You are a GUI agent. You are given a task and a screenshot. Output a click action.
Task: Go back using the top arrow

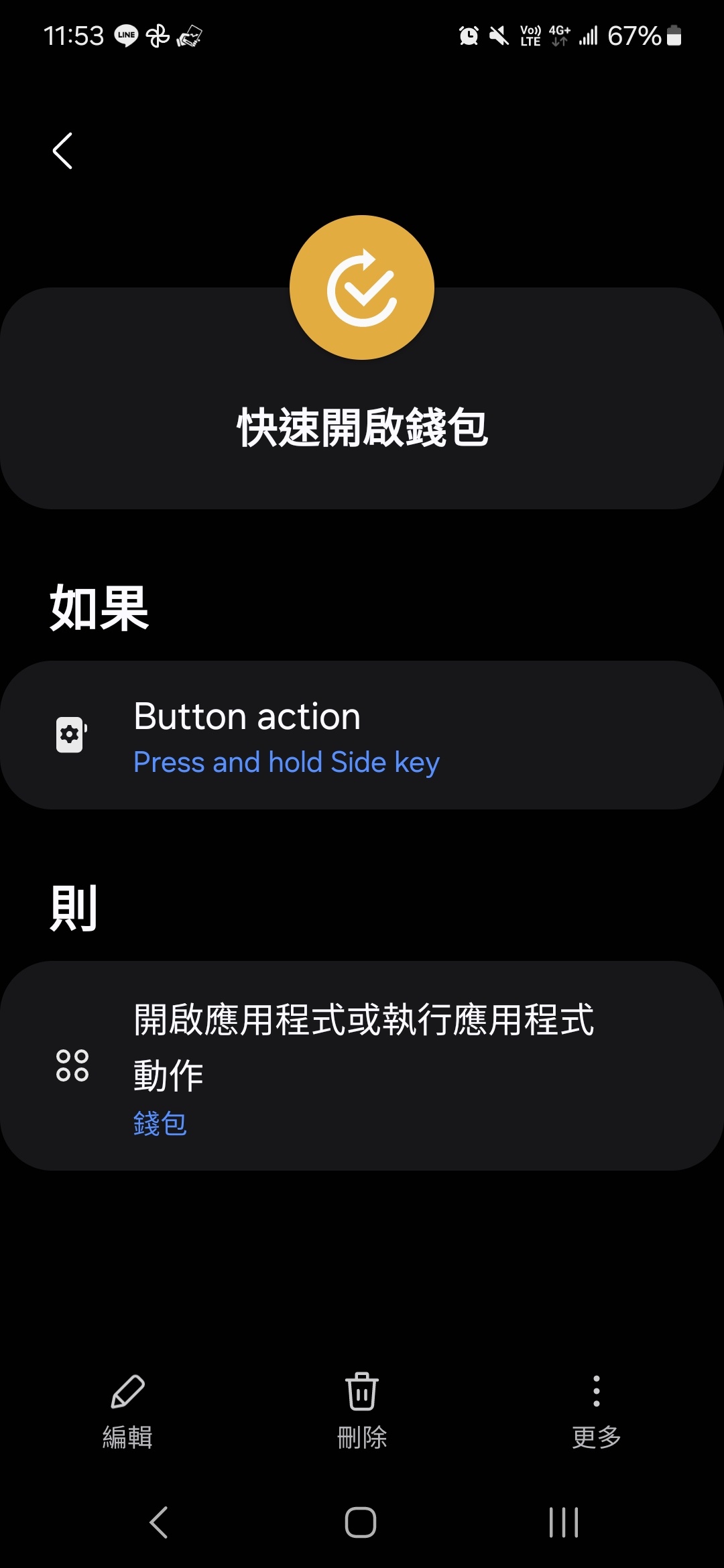[62, 151]
